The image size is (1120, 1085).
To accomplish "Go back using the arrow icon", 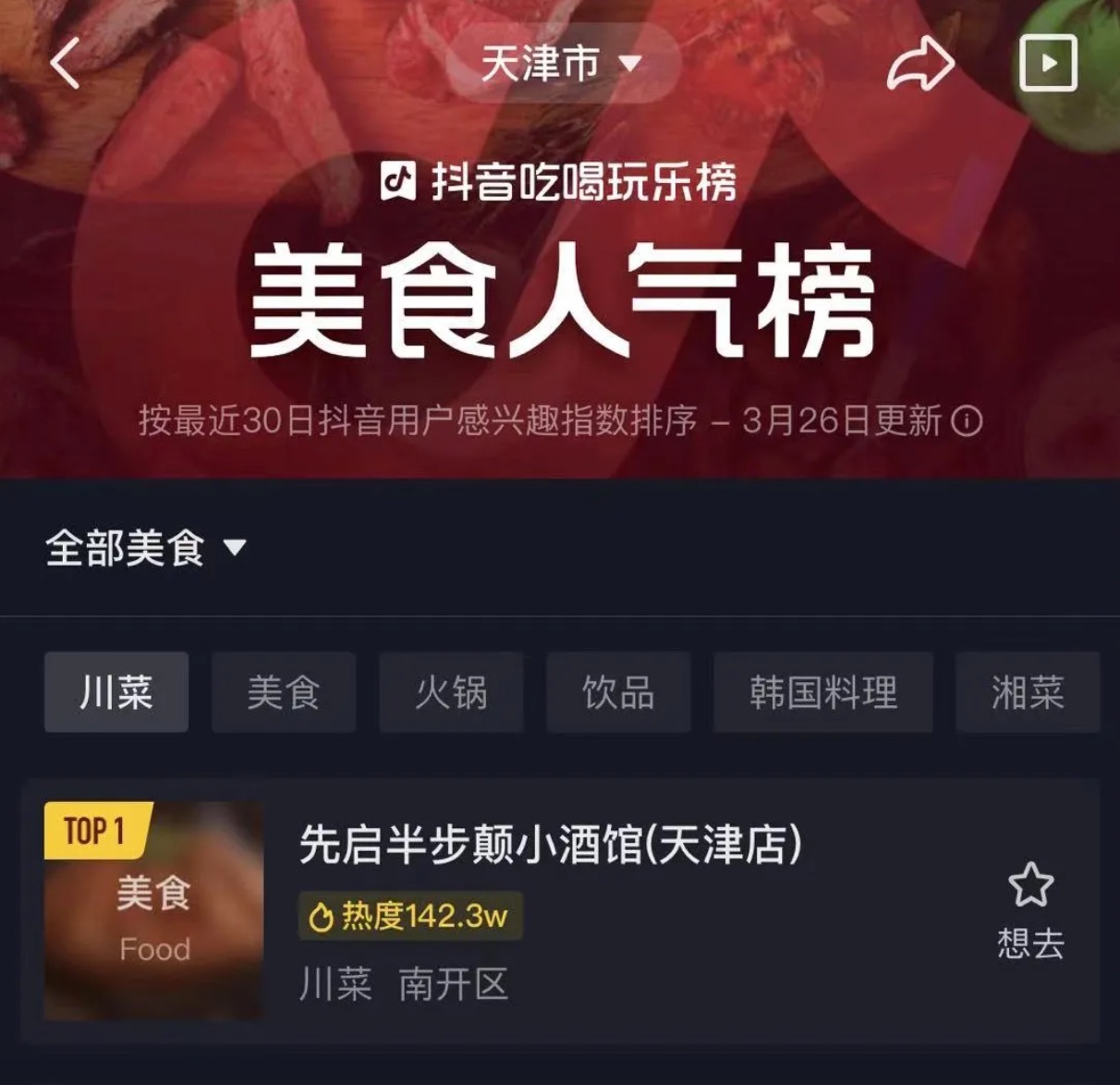I will [65, 64].
